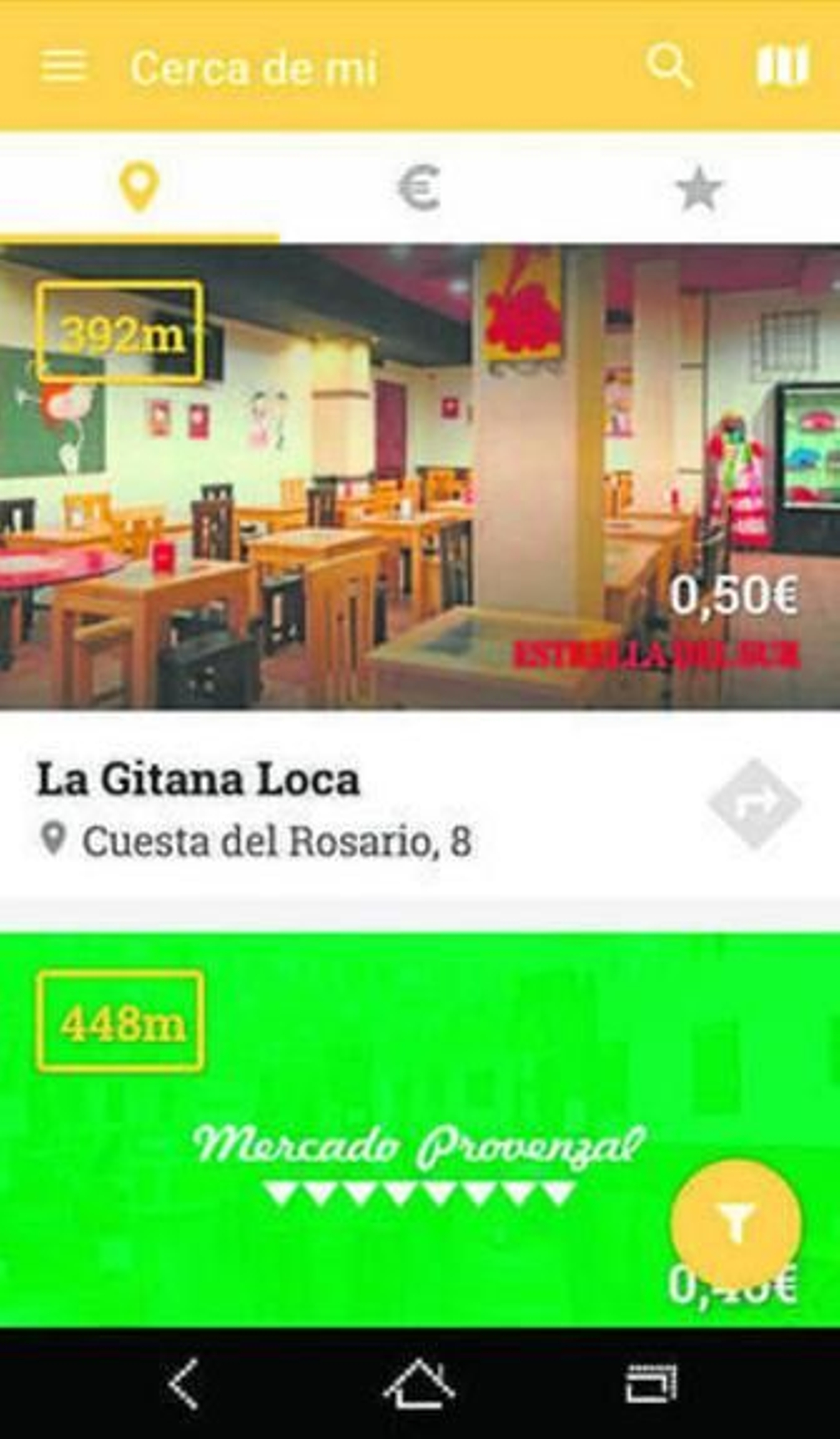This screenshot has height=1439, width=840.
Task: Switch to map view
Action: [x=782, y=66]
